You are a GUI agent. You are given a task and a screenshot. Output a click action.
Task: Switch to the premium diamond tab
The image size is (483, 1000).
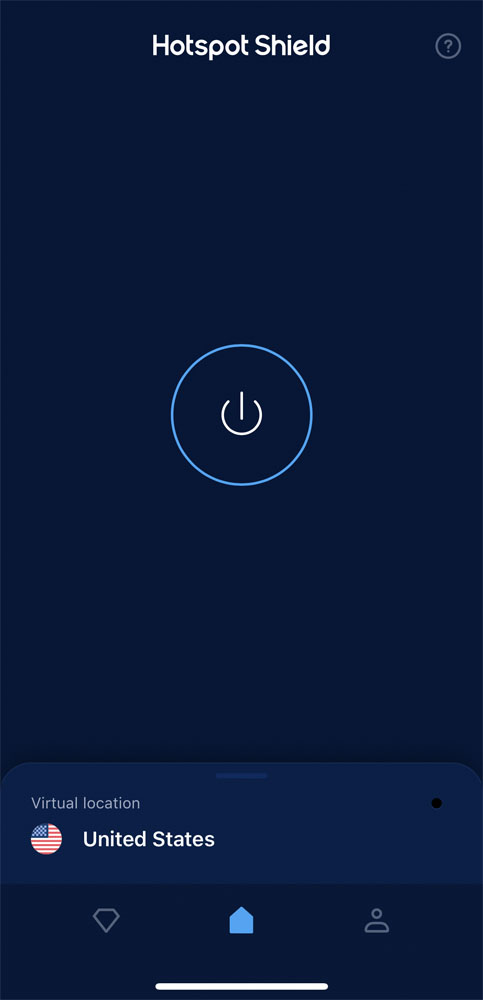pyautogui.click(x=106, y=921)
